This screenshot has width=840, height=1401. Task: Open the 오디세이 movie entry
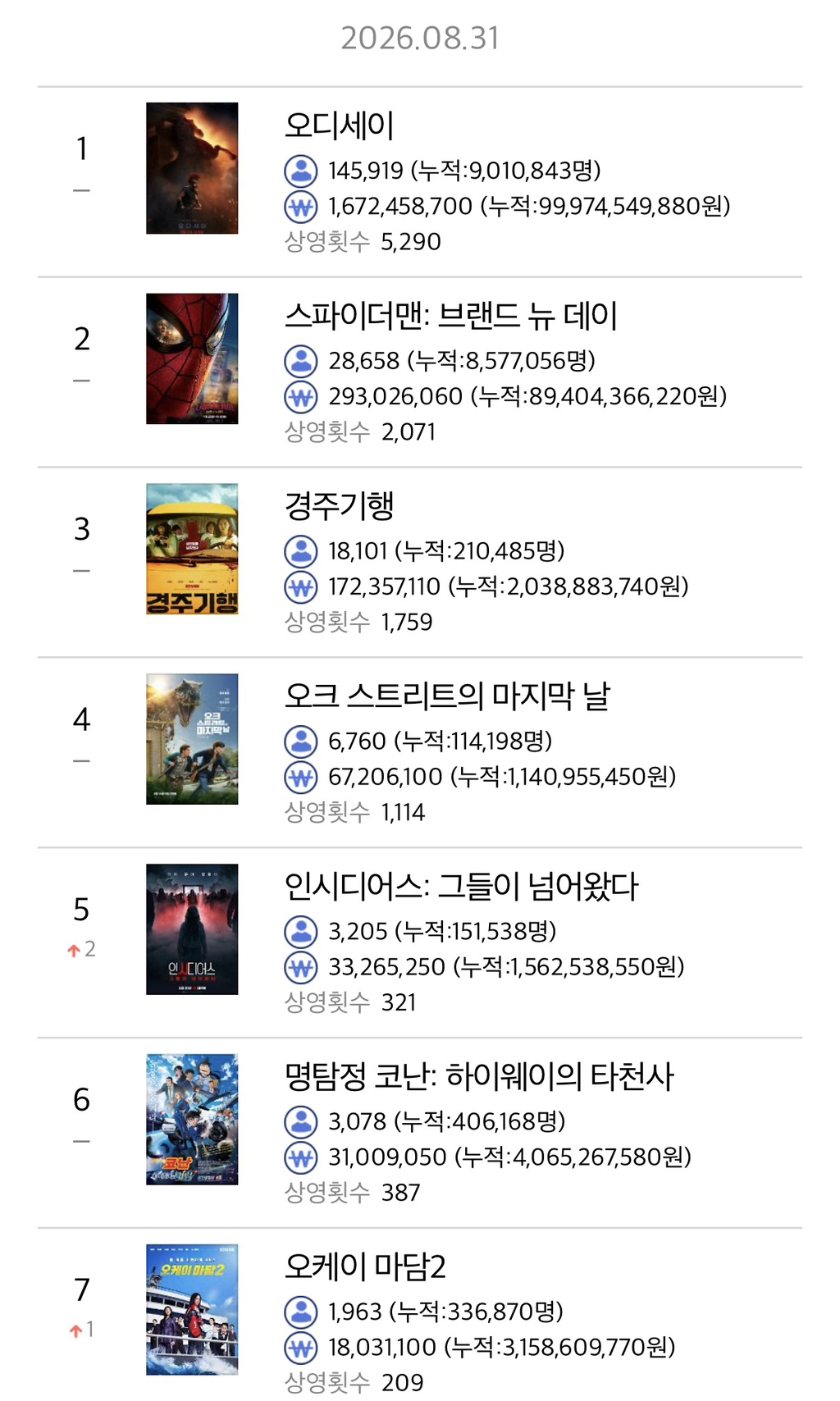[x=419, y=182]
